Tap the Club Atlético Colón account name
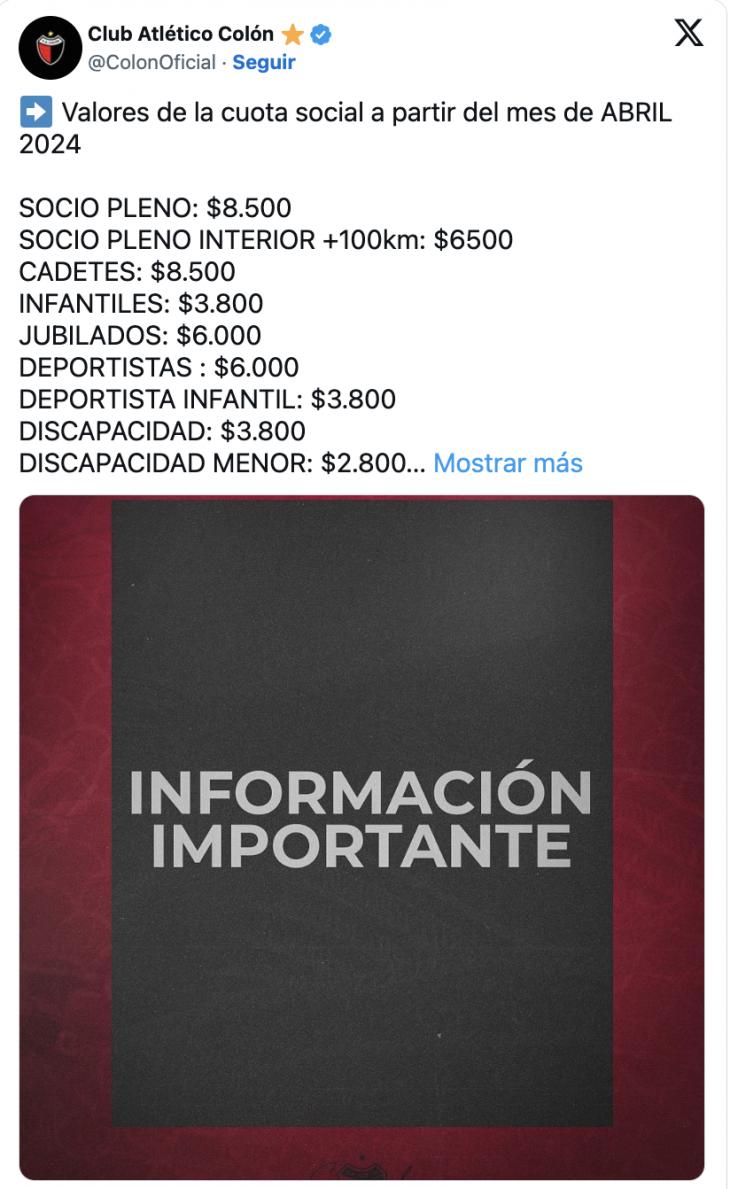Viewport: 730px width, 1189px height. click(x=180, y=35)
